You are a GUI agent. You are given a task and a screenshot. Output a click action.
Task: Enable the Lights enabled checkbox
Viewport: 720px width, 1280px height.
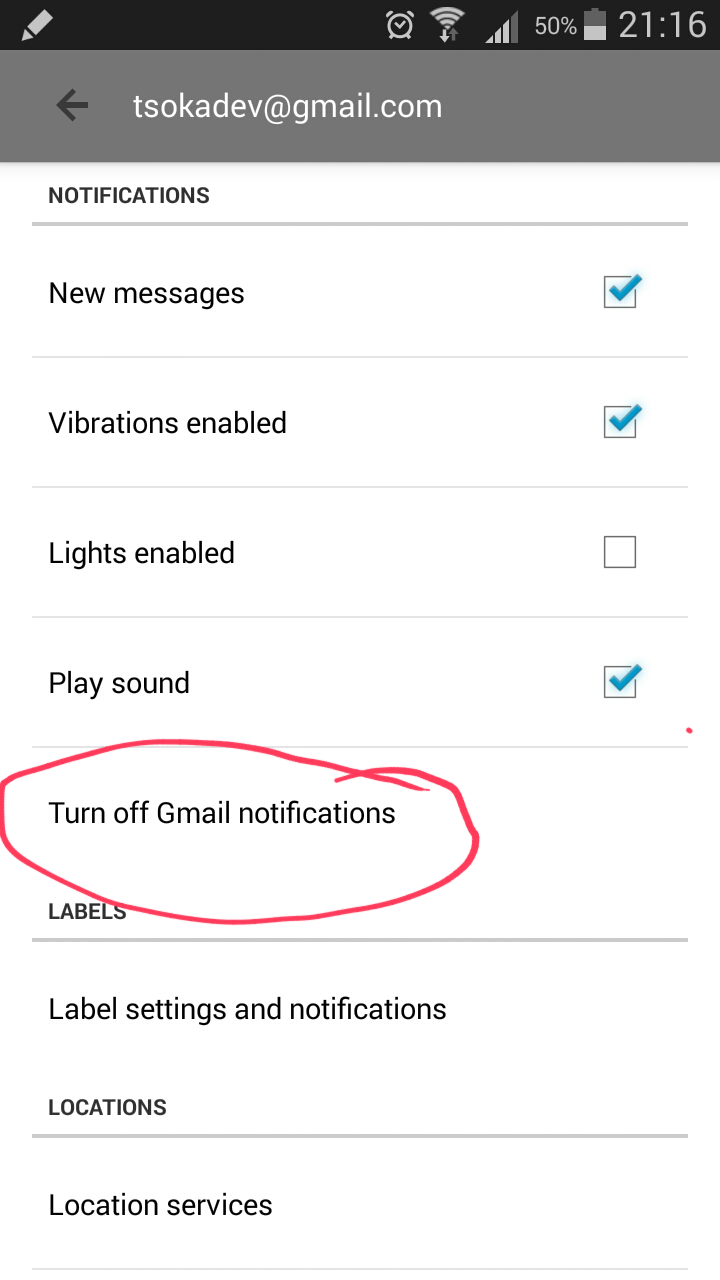click(x=620, y=552)
